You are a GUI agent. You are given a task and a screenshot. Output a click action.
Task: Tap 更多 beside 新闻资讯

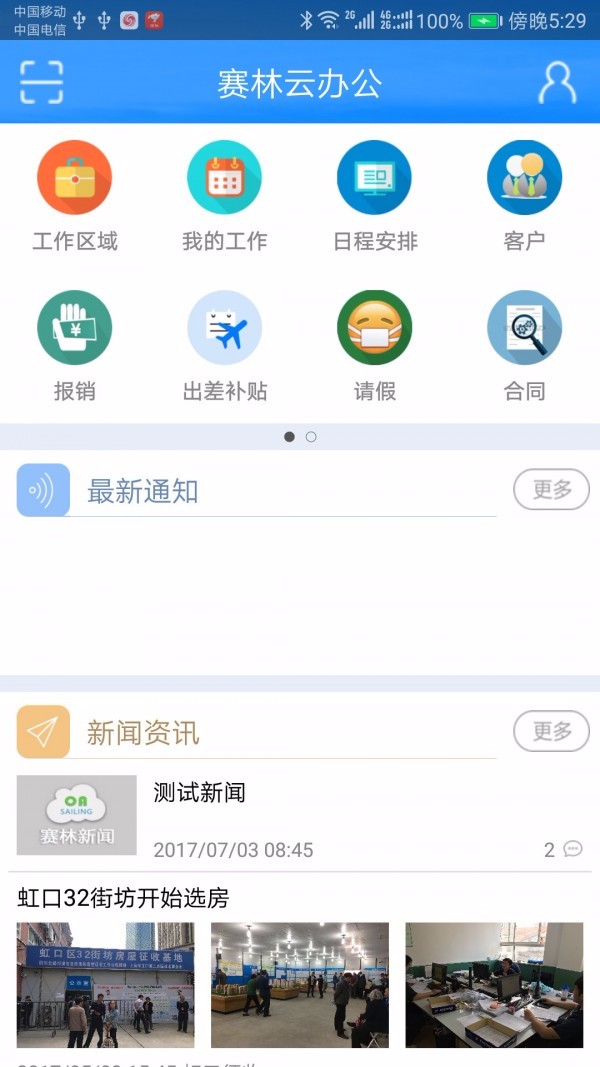[x=551, y=731]
